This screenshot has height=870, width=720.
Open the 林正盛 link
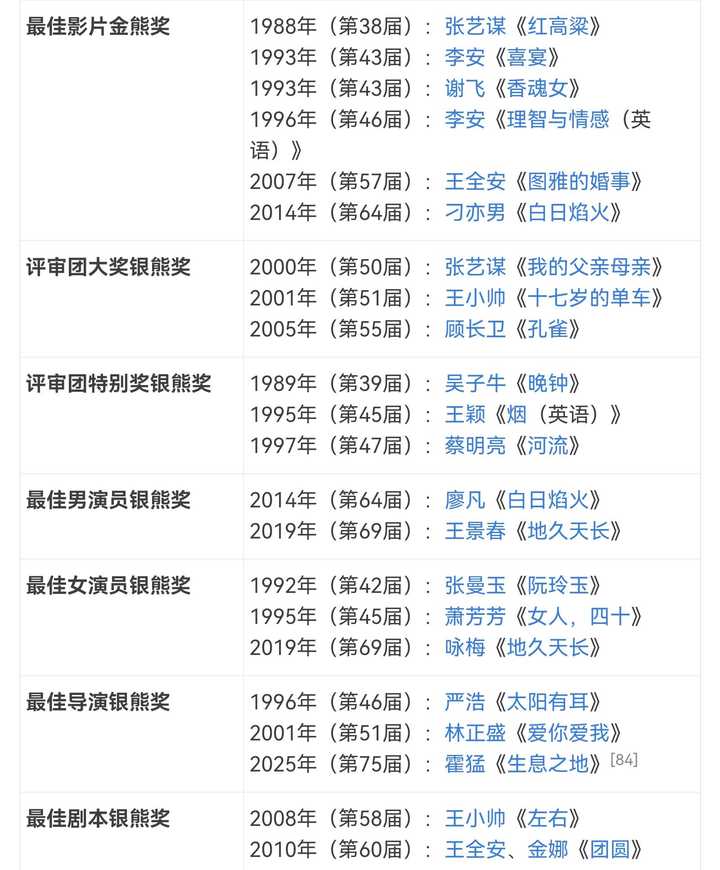[x=475, y=734]
